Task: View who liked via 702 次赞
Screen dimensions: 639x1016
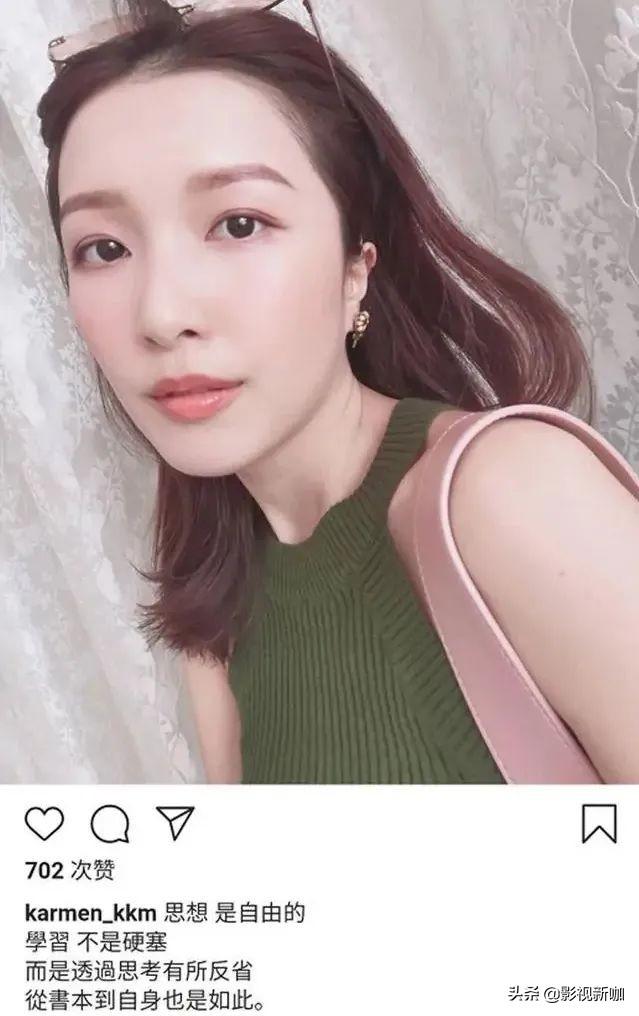Action: click(x=68, y=870)
